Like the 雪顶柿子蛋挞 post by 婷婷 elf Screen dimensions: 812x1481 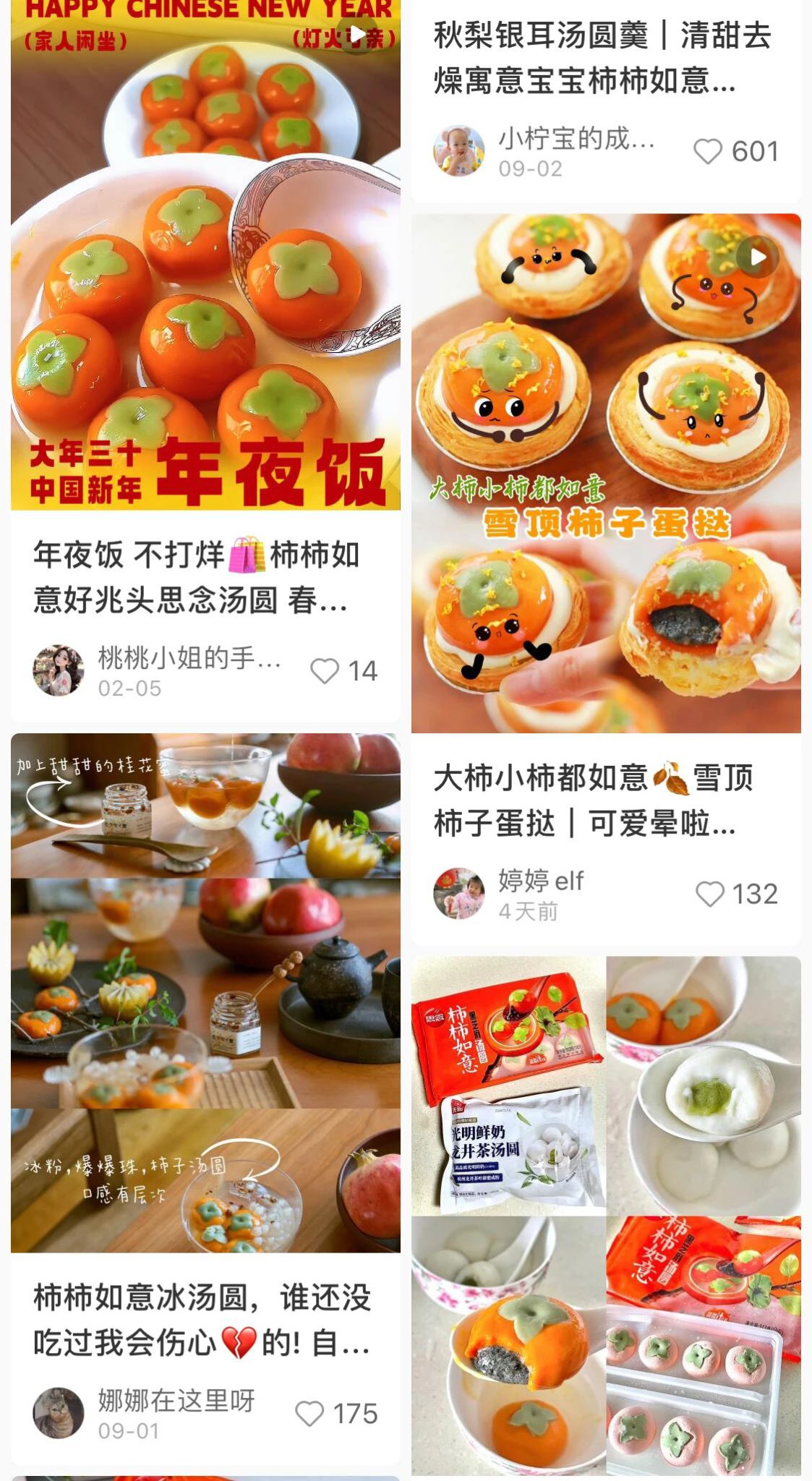pos(709,895)
